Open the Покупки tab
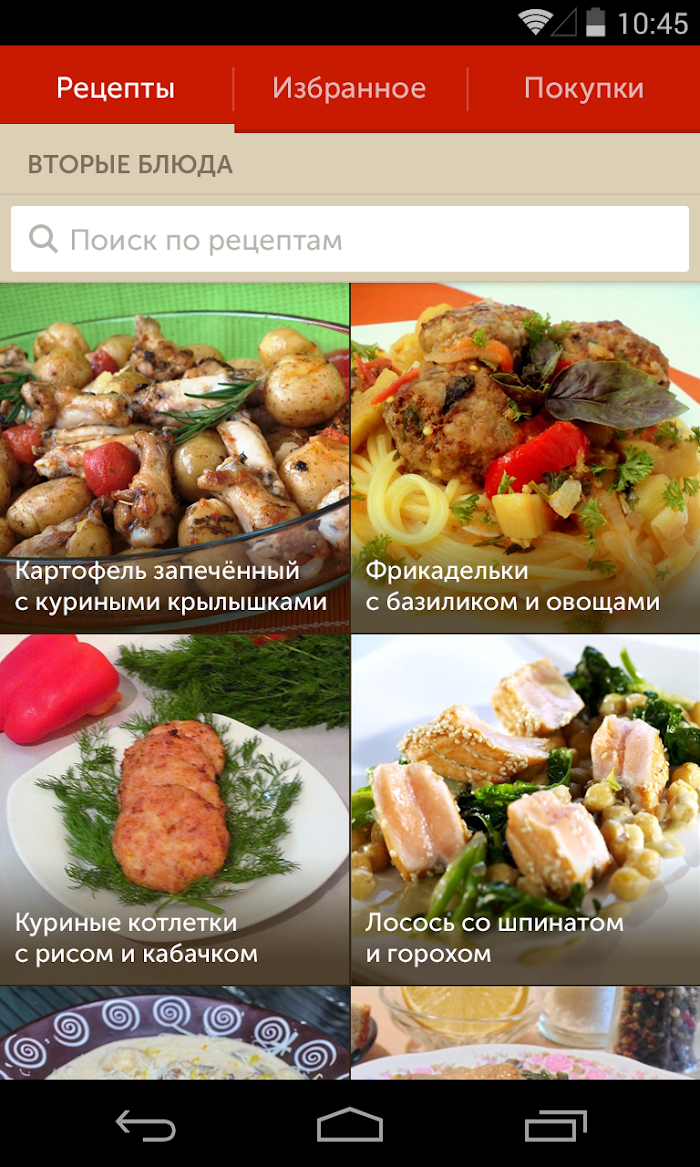The height and width of the screenshot is (1167, 700). [584, 89]
